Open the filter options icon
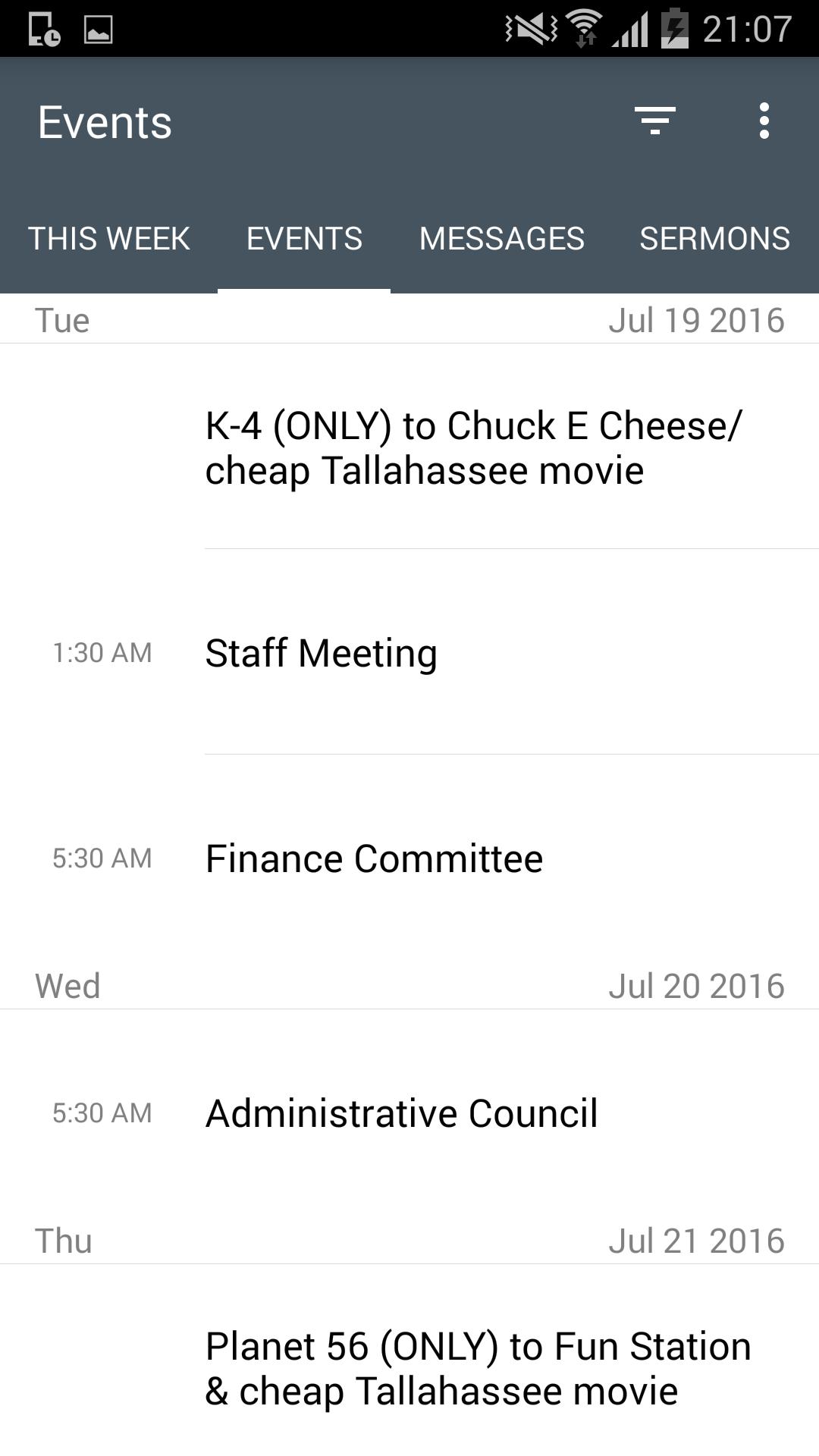 tap(655, 121)
